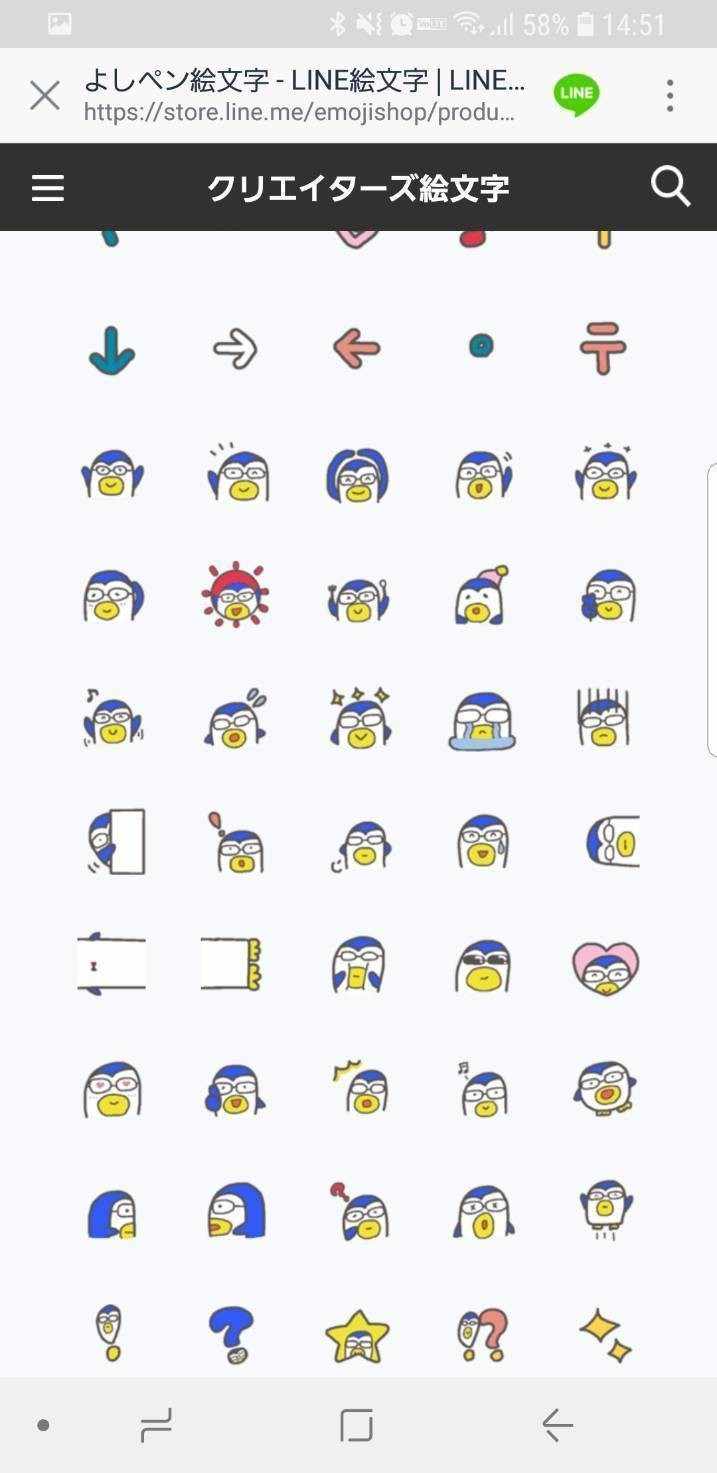Open the hamburger drawer menu

pos(48,188)
